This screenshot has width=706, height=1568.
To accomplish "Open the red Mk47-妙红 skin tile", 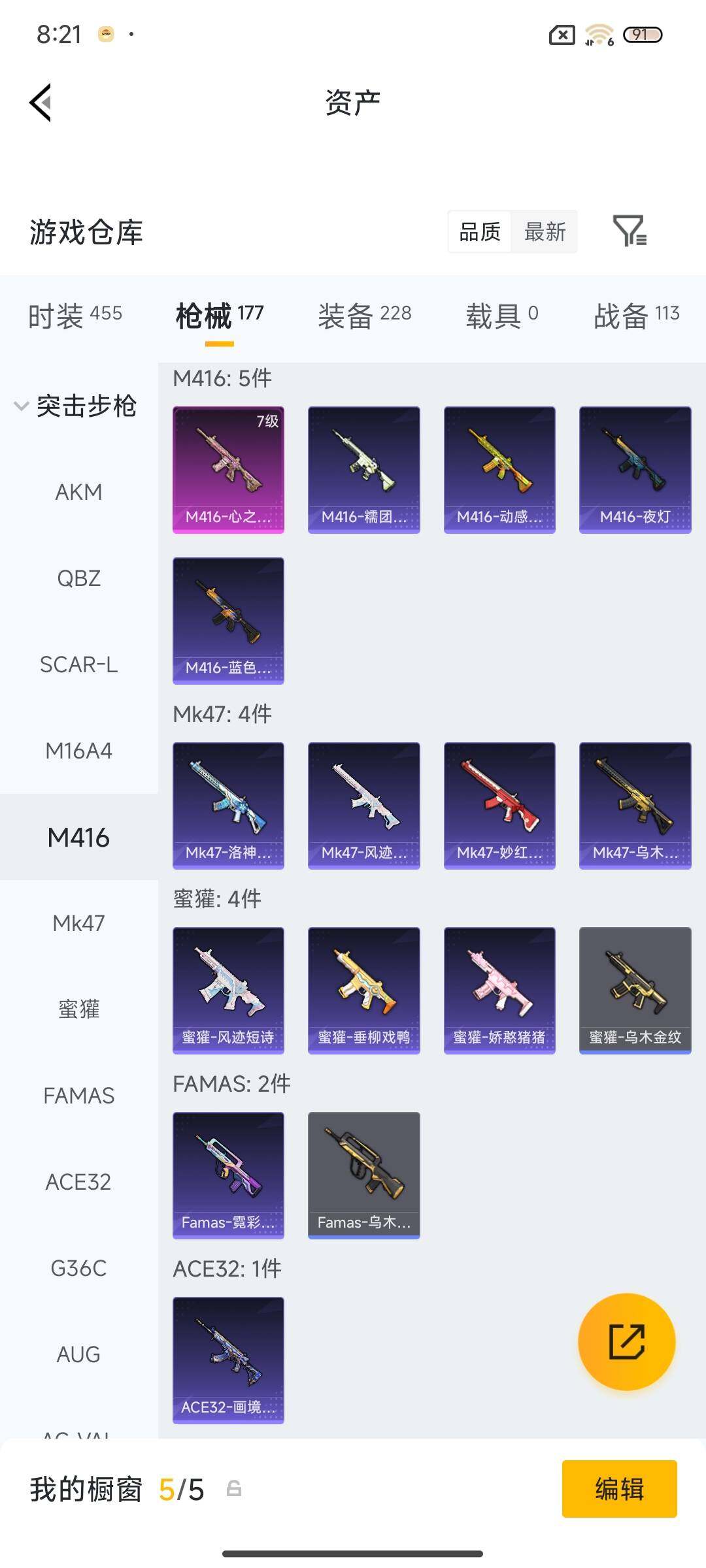I will pos(499,805).
